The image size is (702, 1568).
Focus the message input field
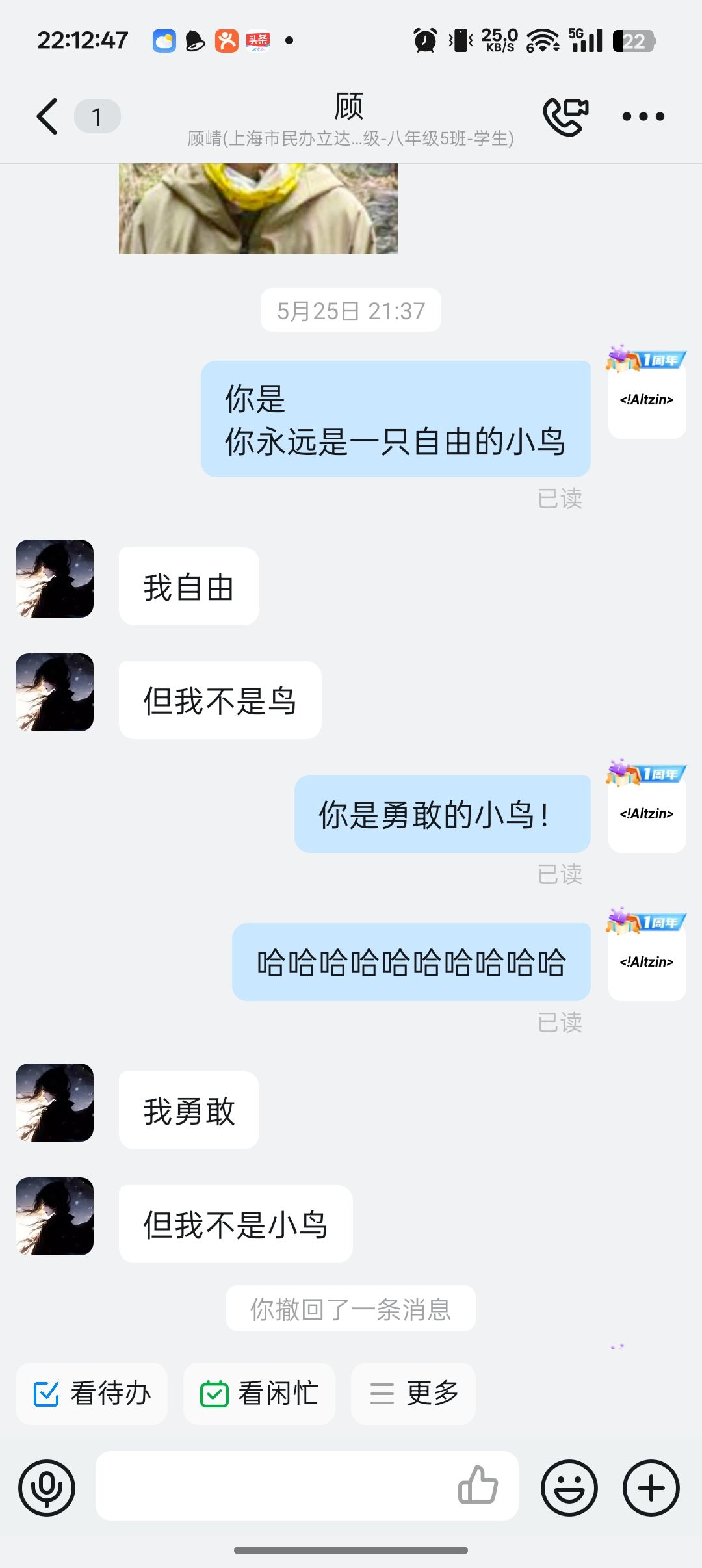(x=273, y=1486)
